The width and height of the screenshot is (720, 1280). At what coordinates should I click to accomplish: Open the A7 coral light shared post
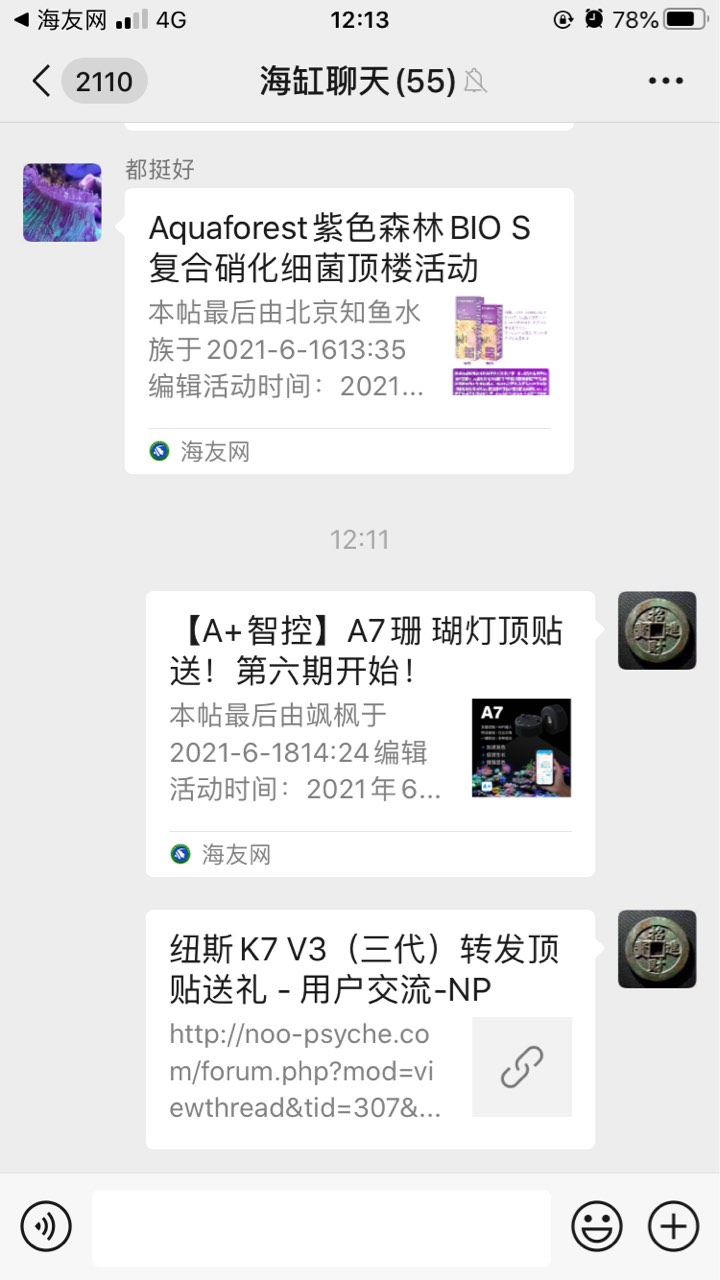pyautogui.click(x=370, y=733)
